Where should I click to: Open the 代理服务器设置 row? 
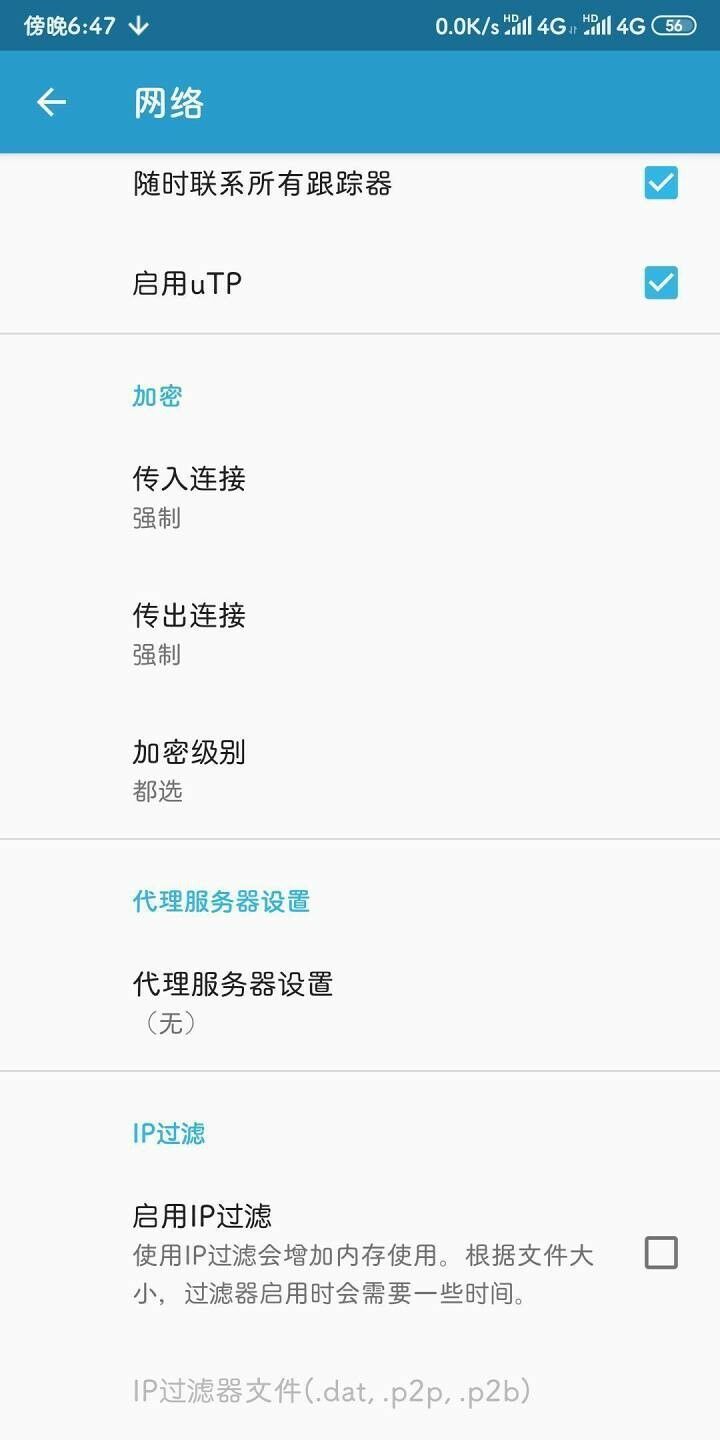(360, 1002)
